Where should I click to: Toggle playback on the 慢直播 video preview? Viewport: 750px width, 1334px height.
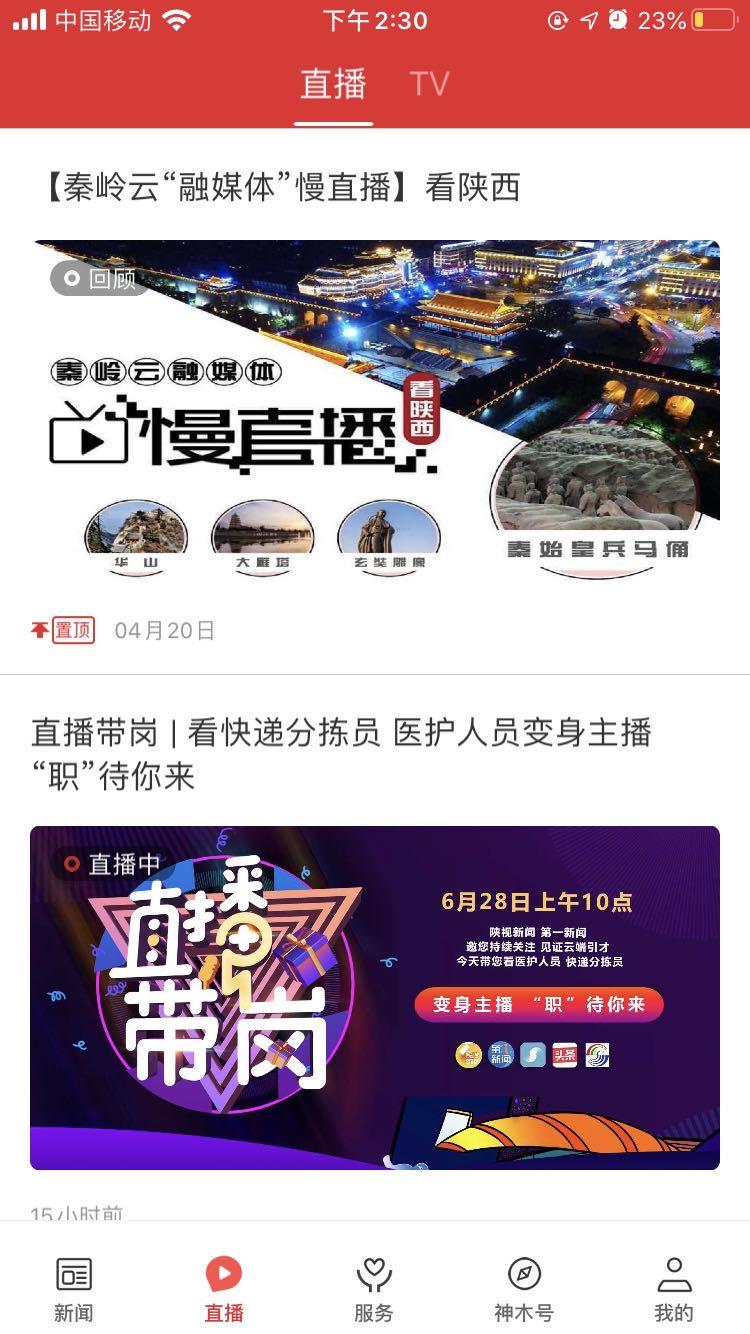375,420
